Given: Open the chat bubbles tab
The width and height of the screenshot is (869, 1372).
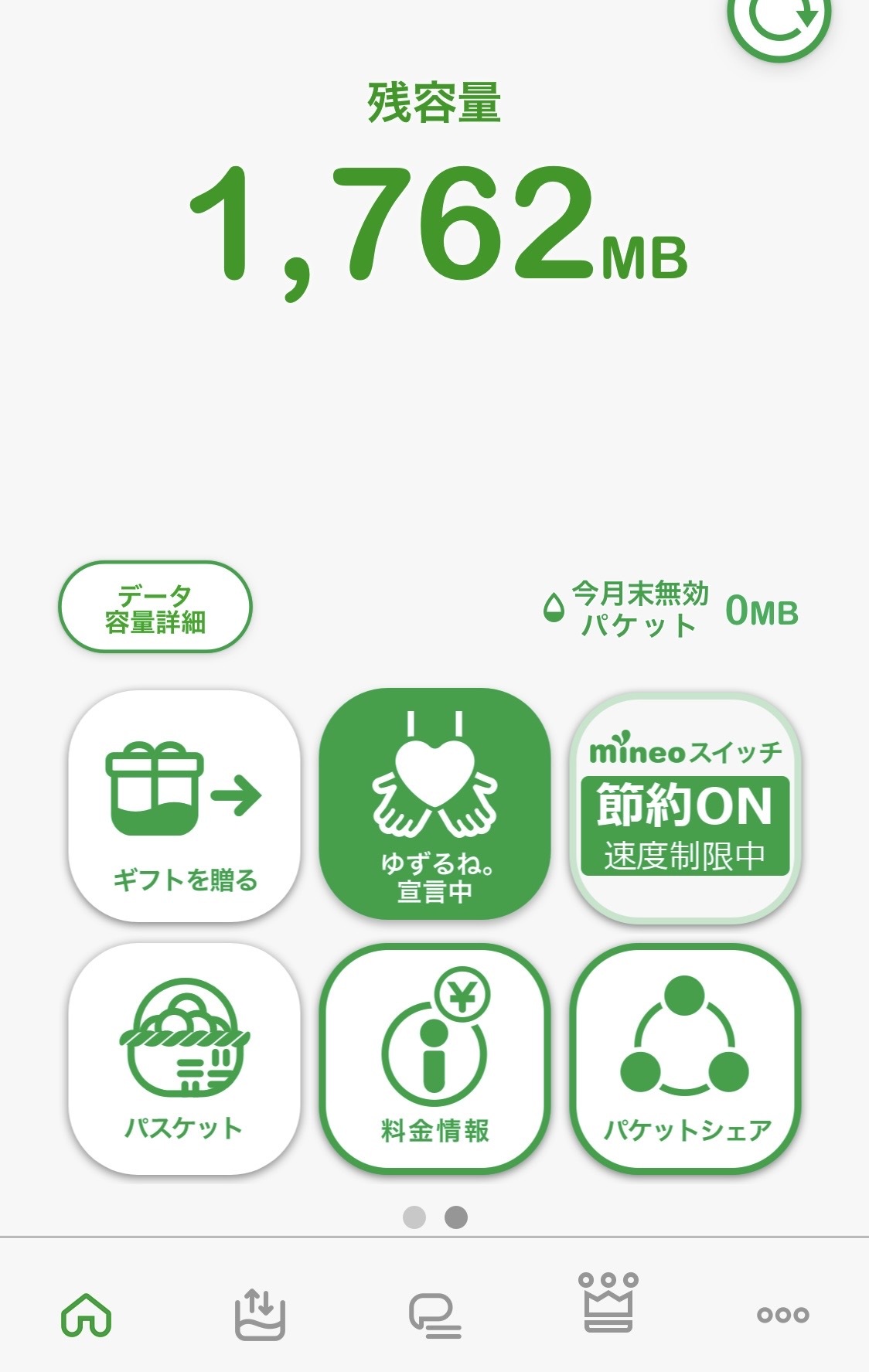Looking at the screenshot, I should [x=434, y=1314].
